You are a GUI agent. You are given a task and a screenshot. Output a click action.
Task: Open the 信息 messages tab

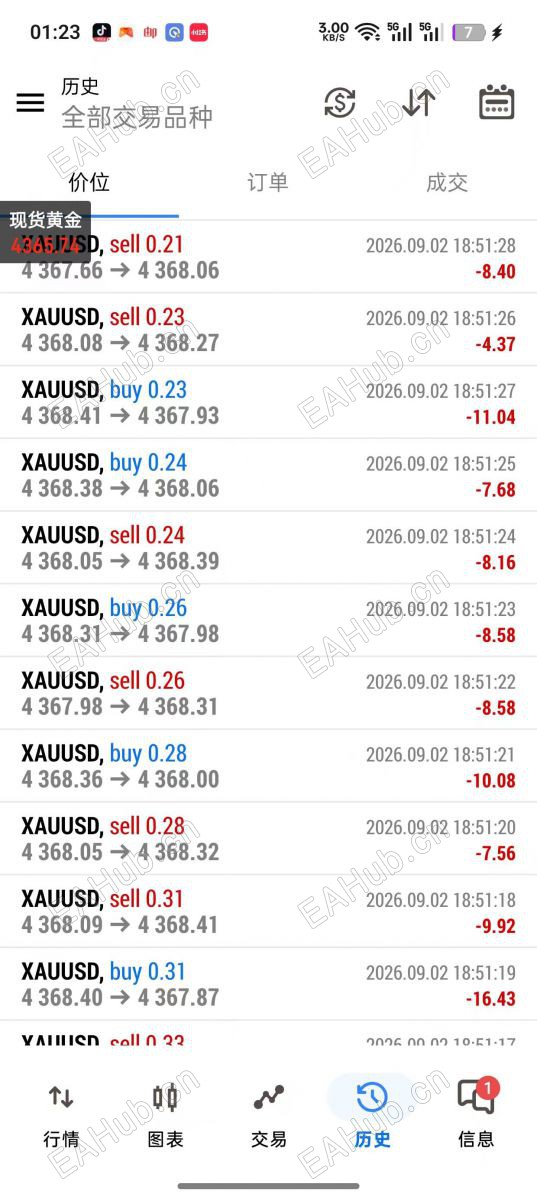tap(476, 1115)
